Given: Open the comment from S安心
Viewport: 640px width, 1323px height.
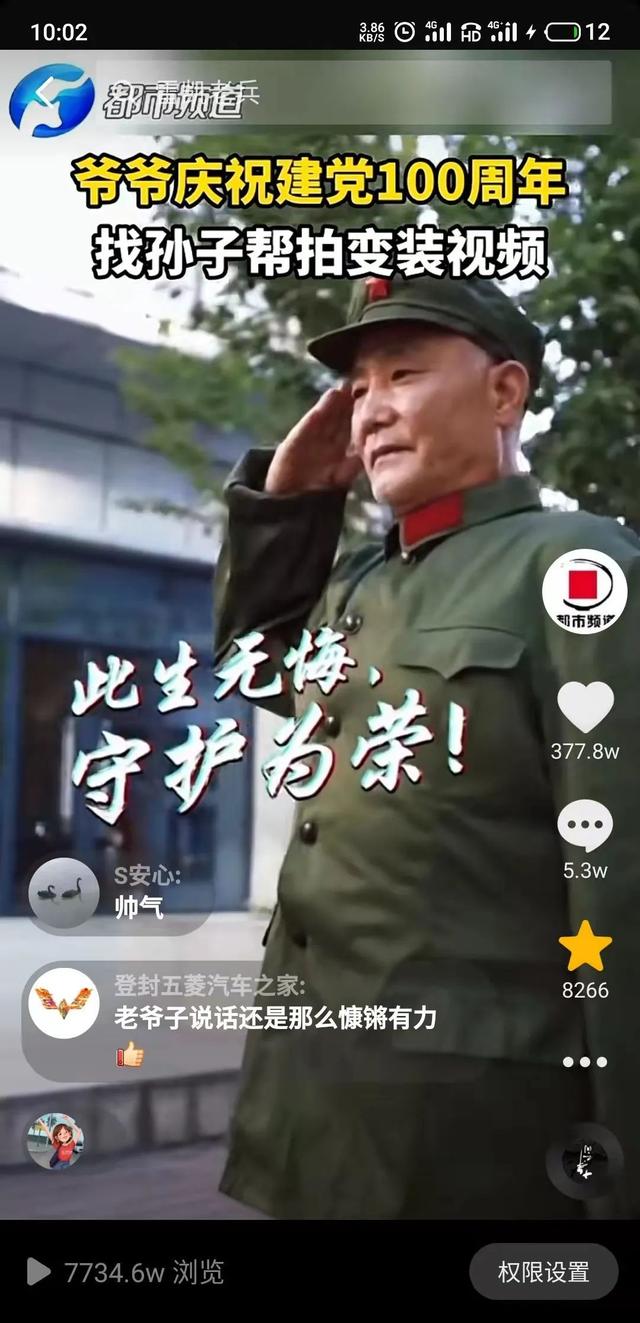Looking at the screenshot, I should [120, 893].
